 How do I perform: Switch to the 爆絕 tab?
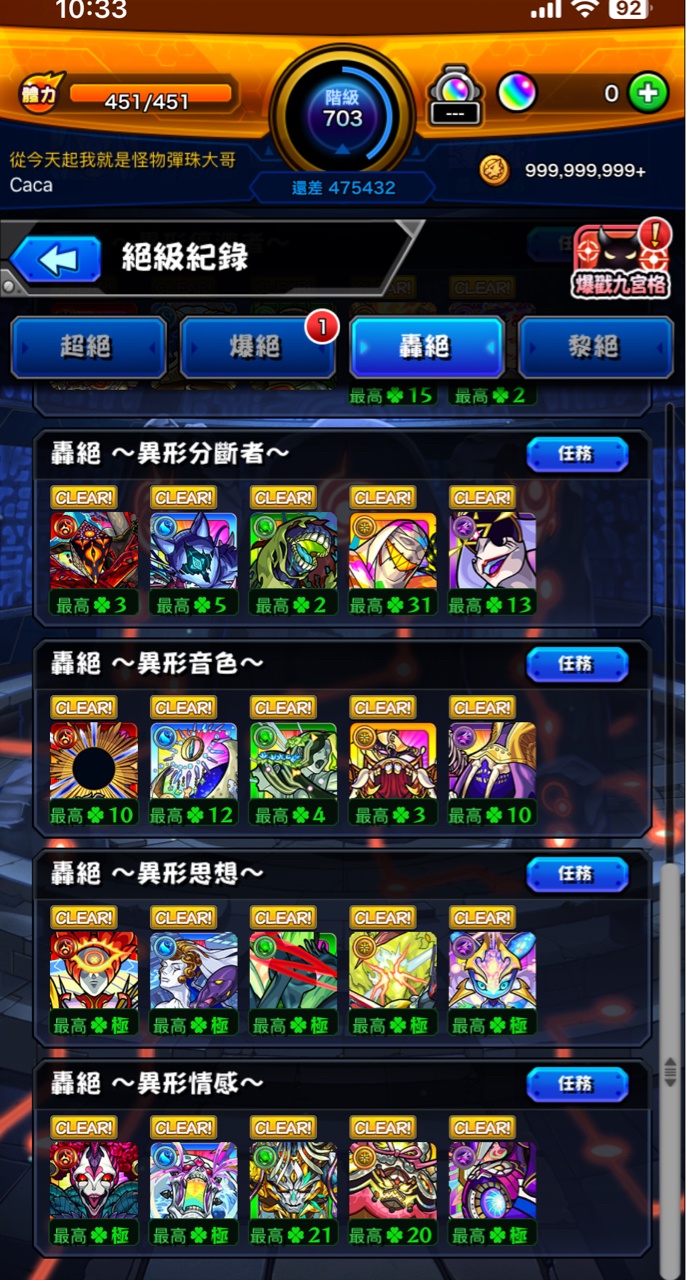point(257,347)
